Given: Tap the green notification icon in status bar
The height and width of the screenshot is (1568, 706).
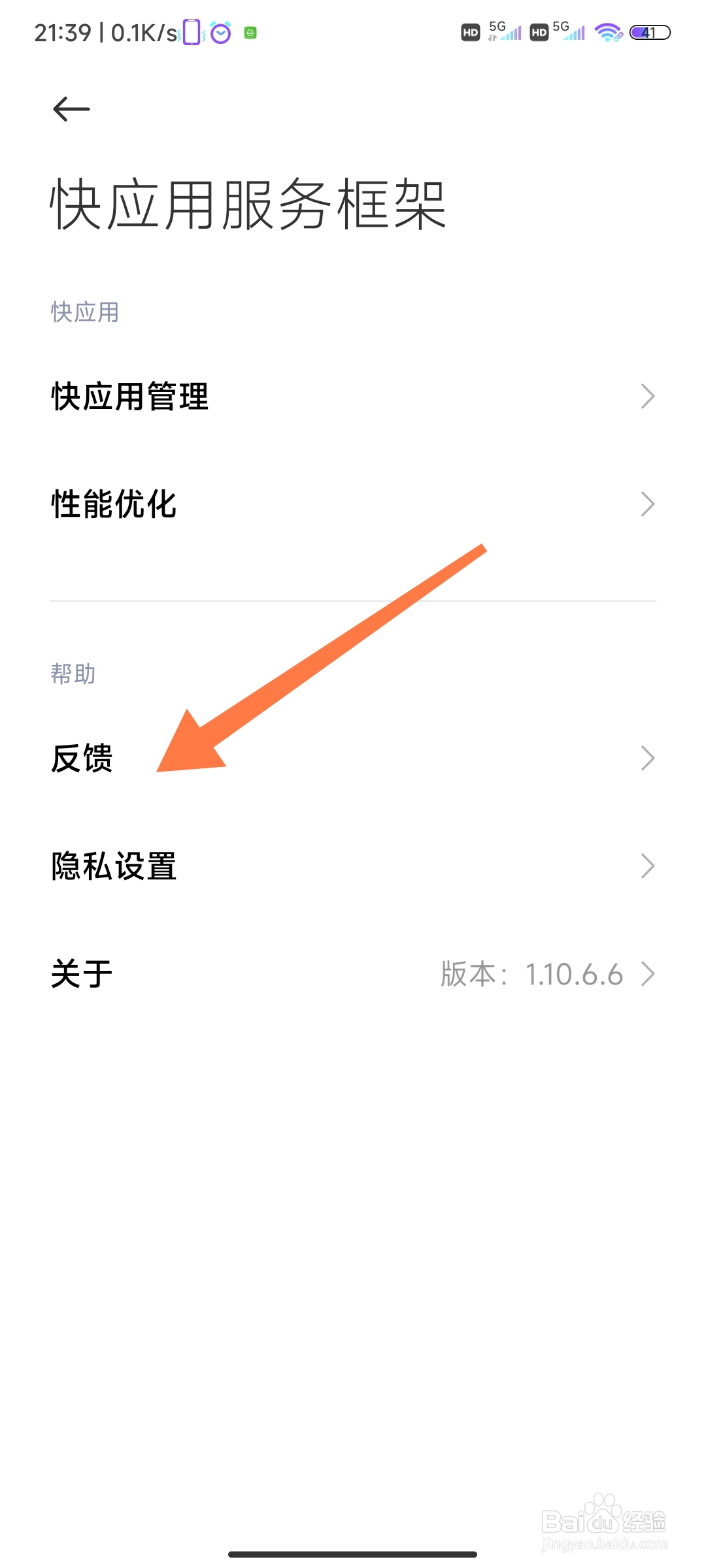Looking at the screenshot, I should point(250,32).
